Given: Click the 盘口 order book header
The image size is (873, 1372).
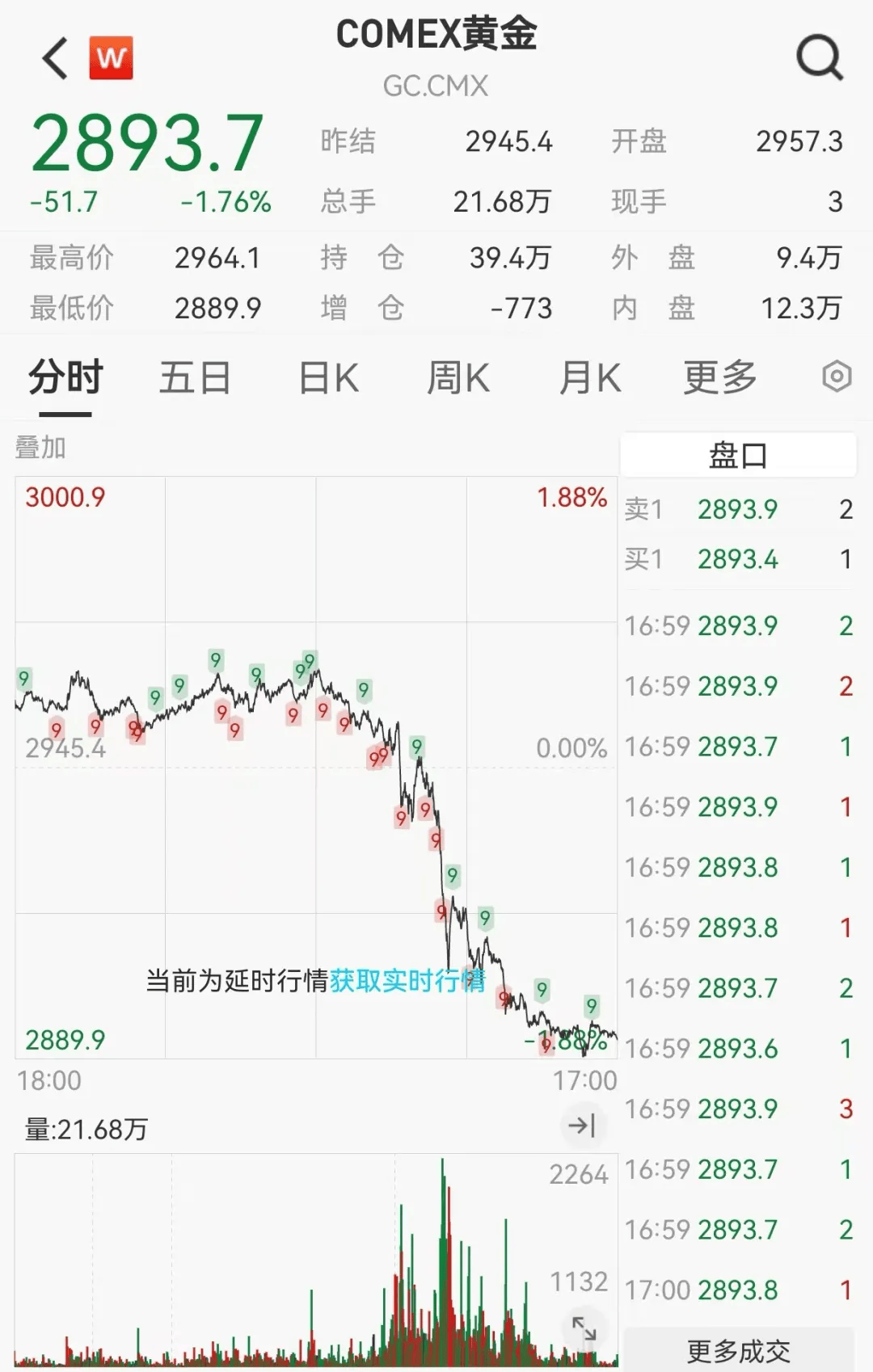Looking at the screenshot, I should point(737,454).
